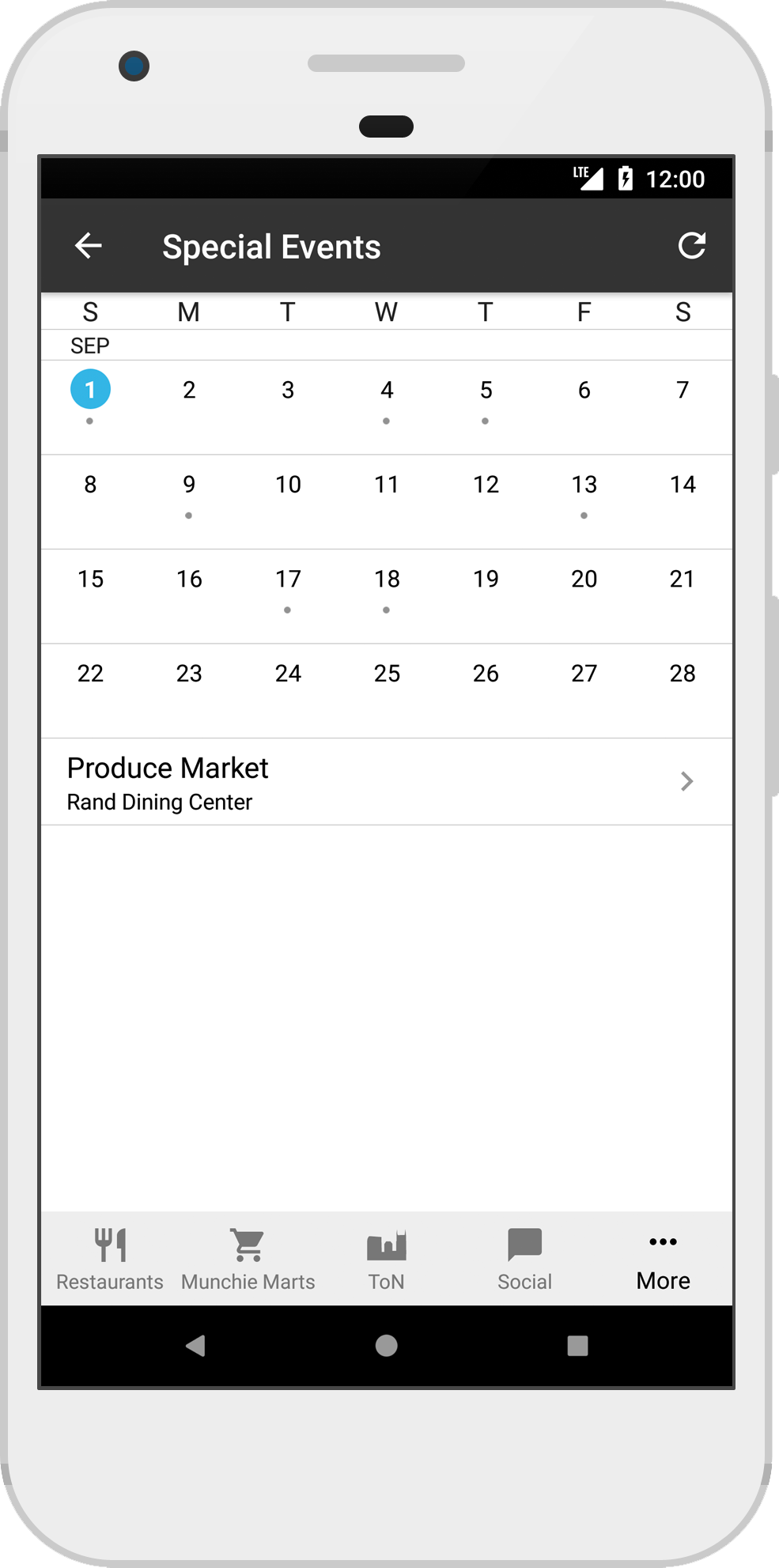Switch to the Restaurants tab
This screenshot has width=779, height=1568.
[110, 1259]
